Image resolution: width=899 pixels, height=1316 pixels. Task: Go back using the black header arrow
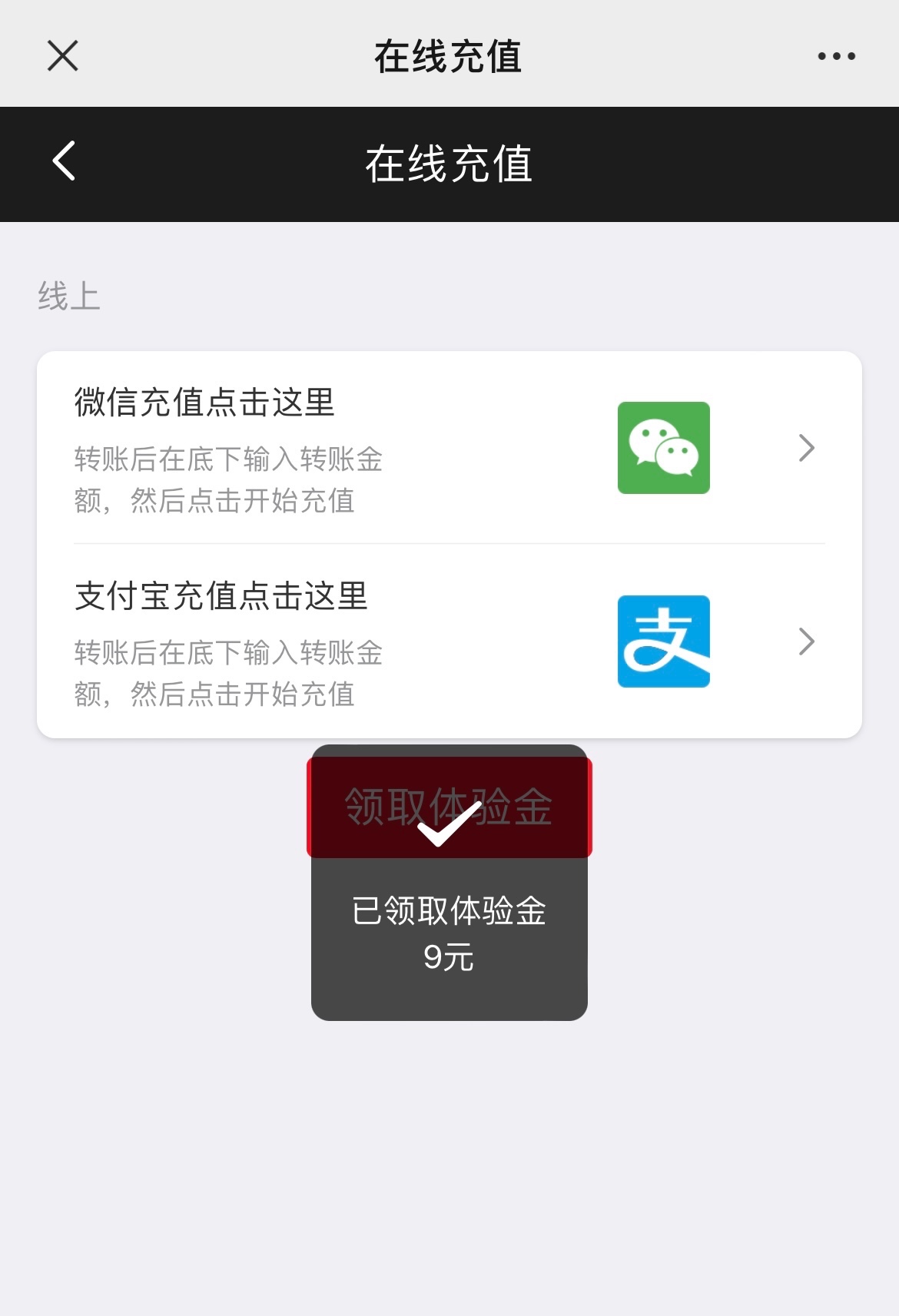[65, 161]
